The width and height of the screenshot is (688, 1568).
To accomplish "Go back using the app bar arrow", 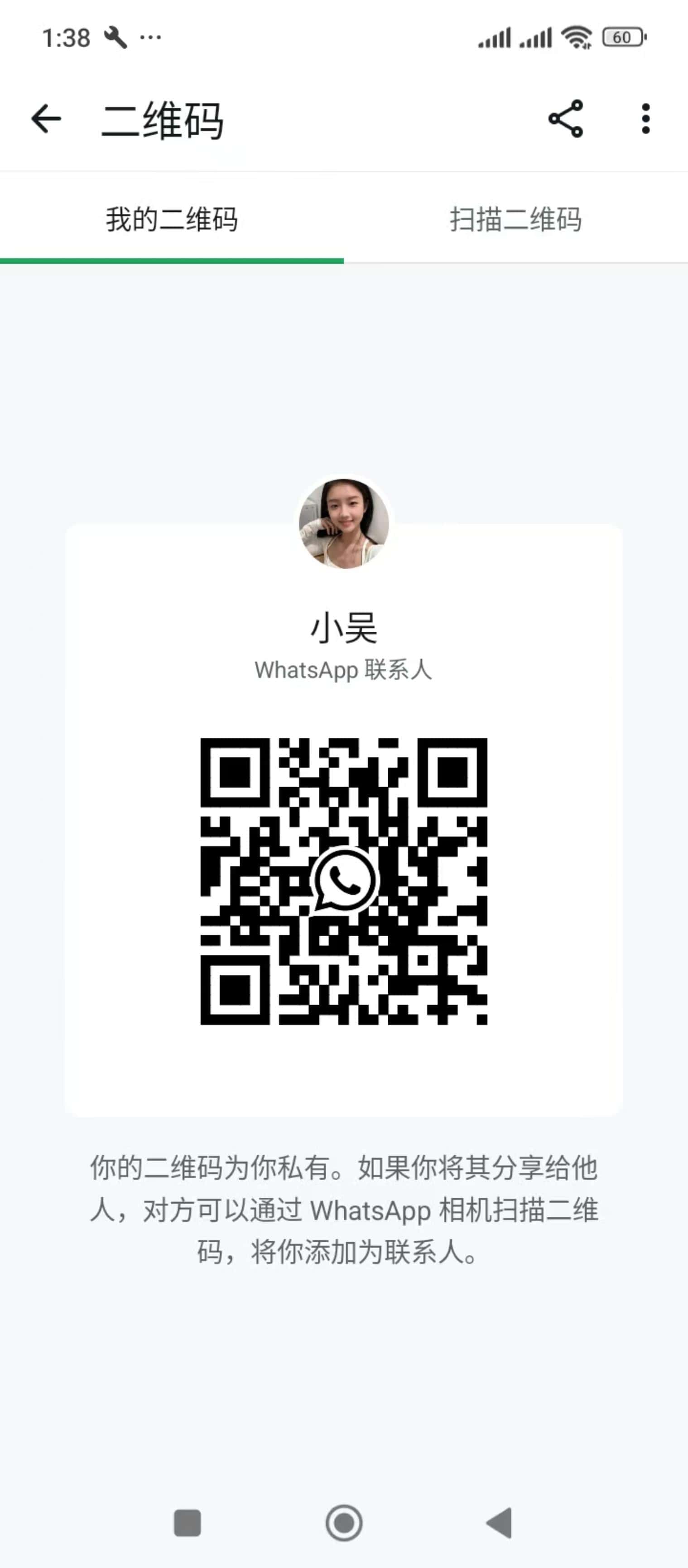I will pyautogui.click(x=46, y=118).
